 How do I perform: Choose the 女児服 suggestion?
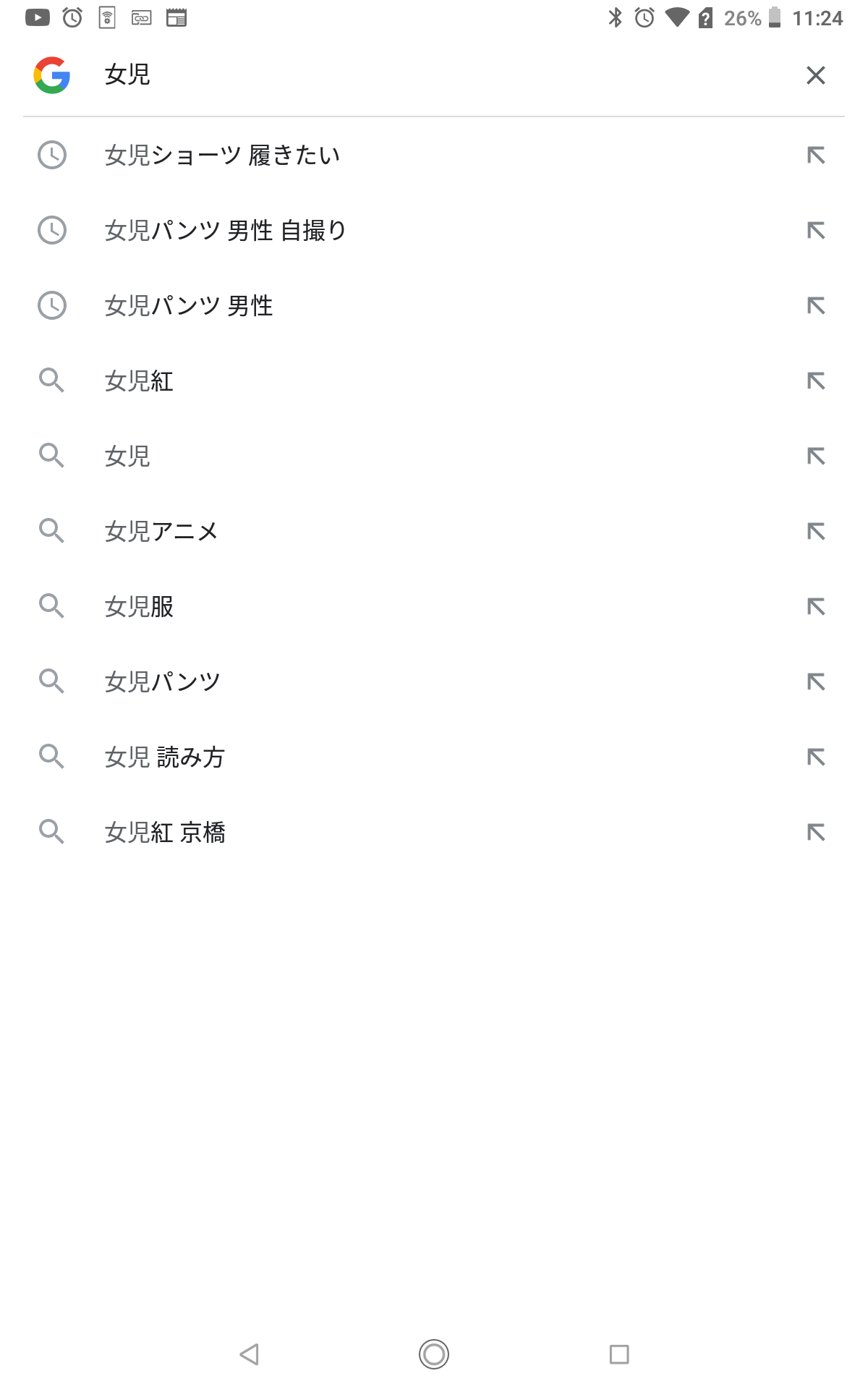tap(434, 606)
